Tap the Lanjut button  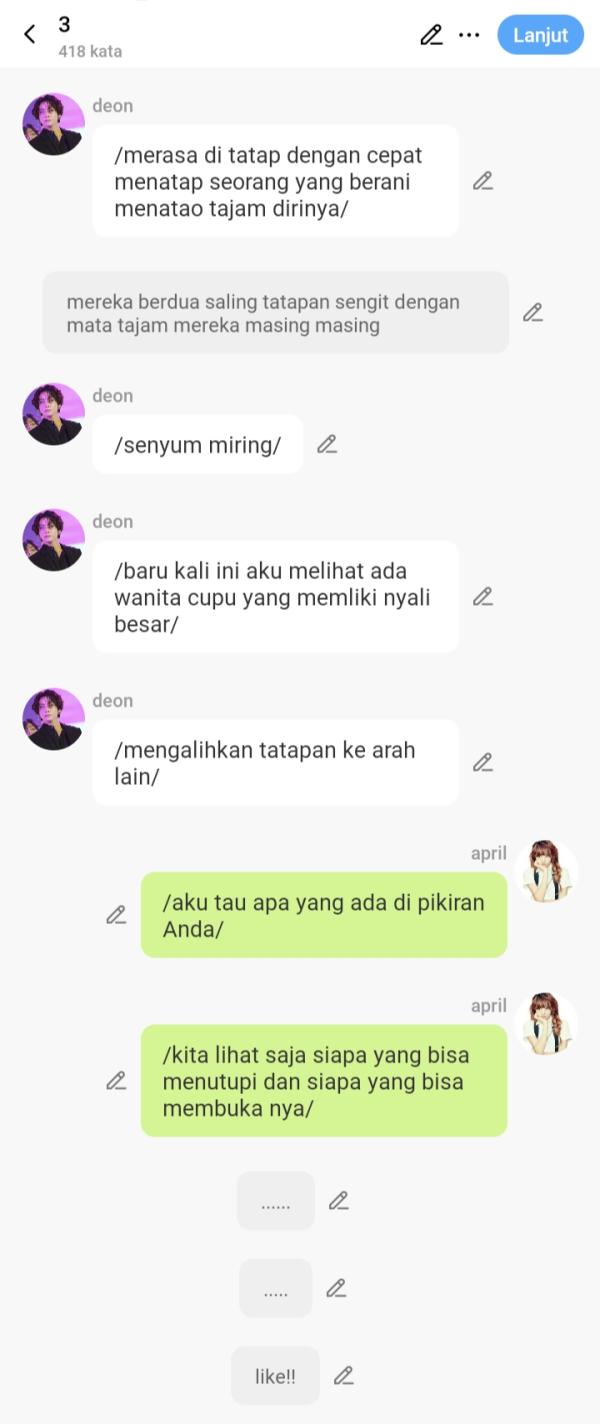click(x=540, y=35)
